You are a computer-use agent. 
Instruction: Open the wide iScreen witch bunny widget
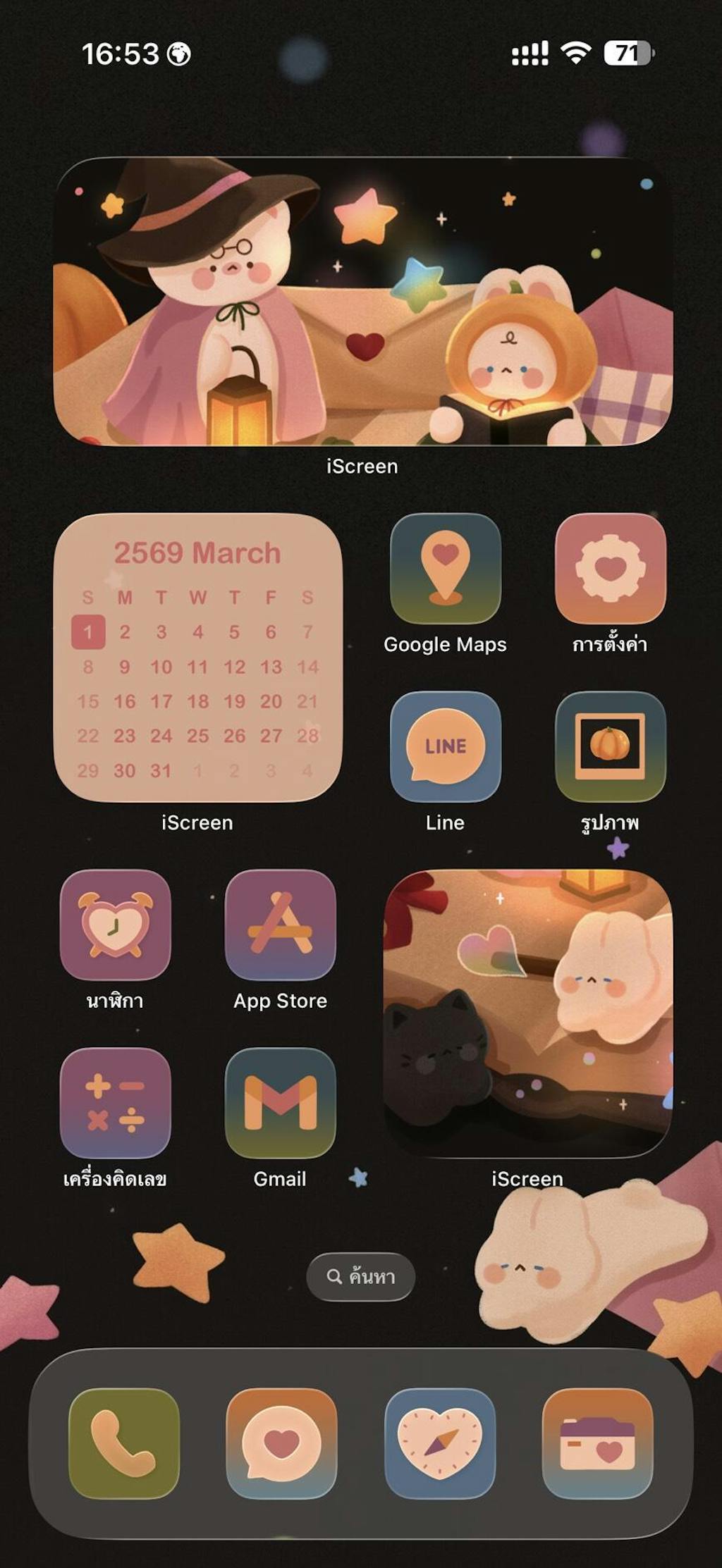tap(362, 302)
